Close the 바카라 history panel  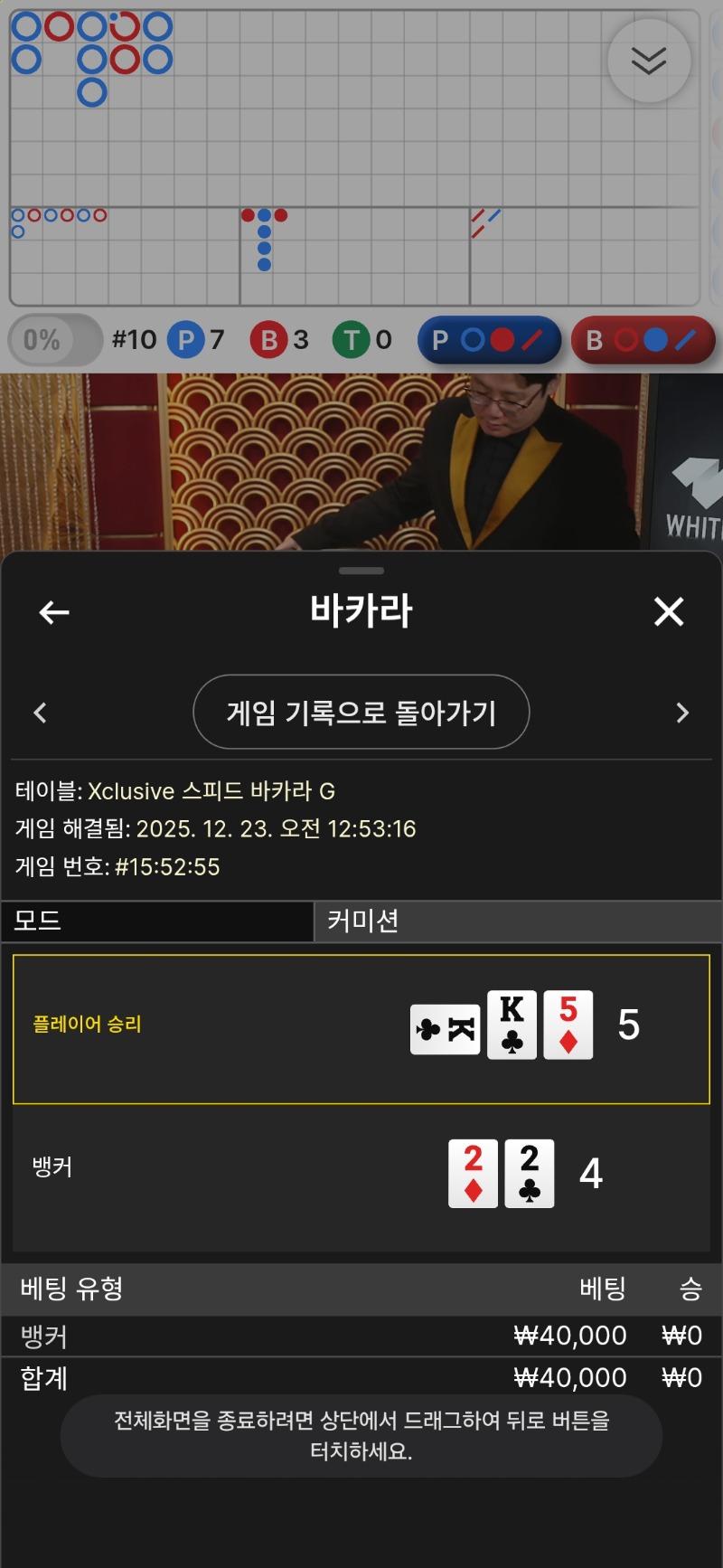(x=669, y=612)
